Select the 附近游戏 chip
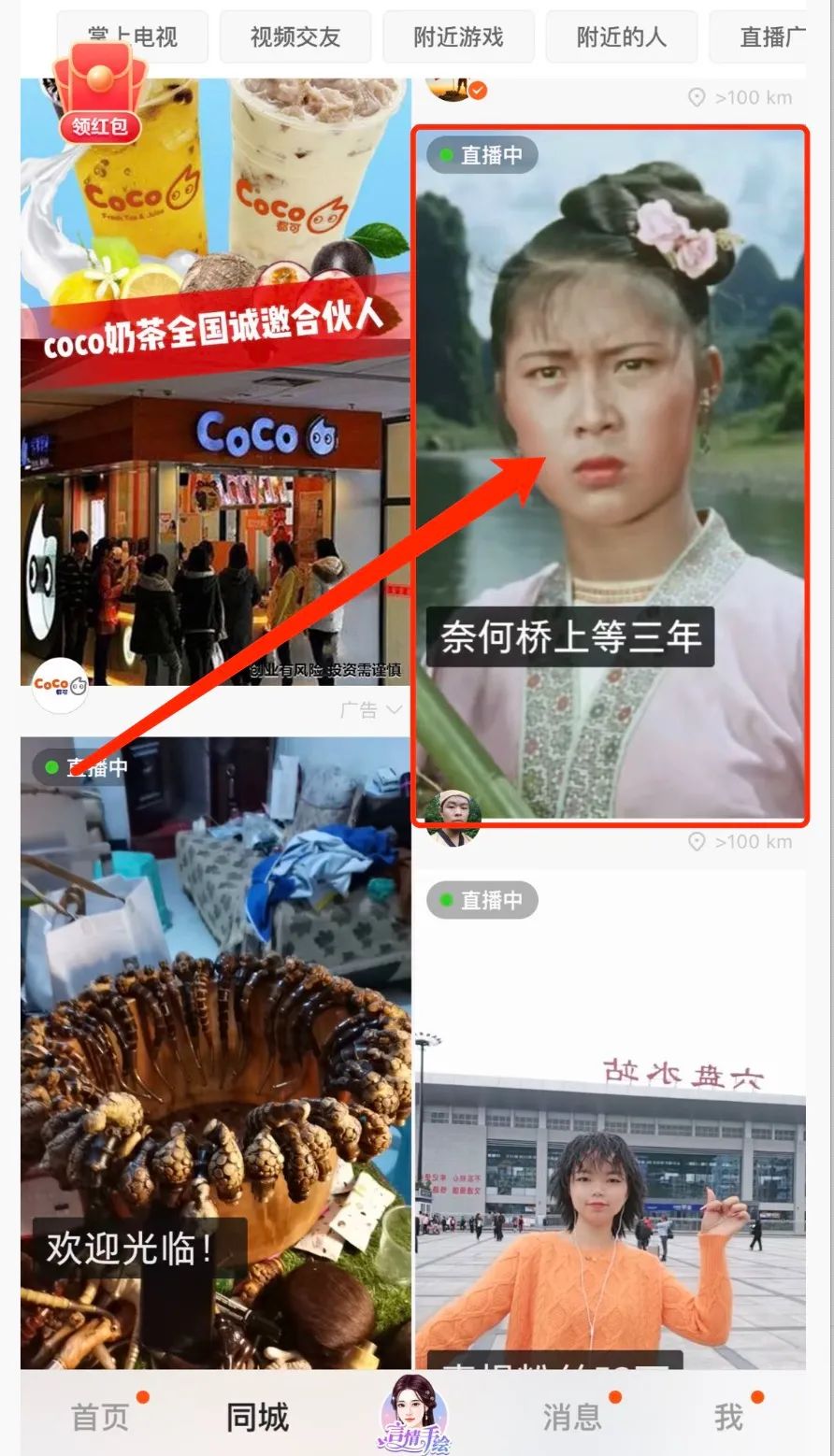 tap(458, 37)
